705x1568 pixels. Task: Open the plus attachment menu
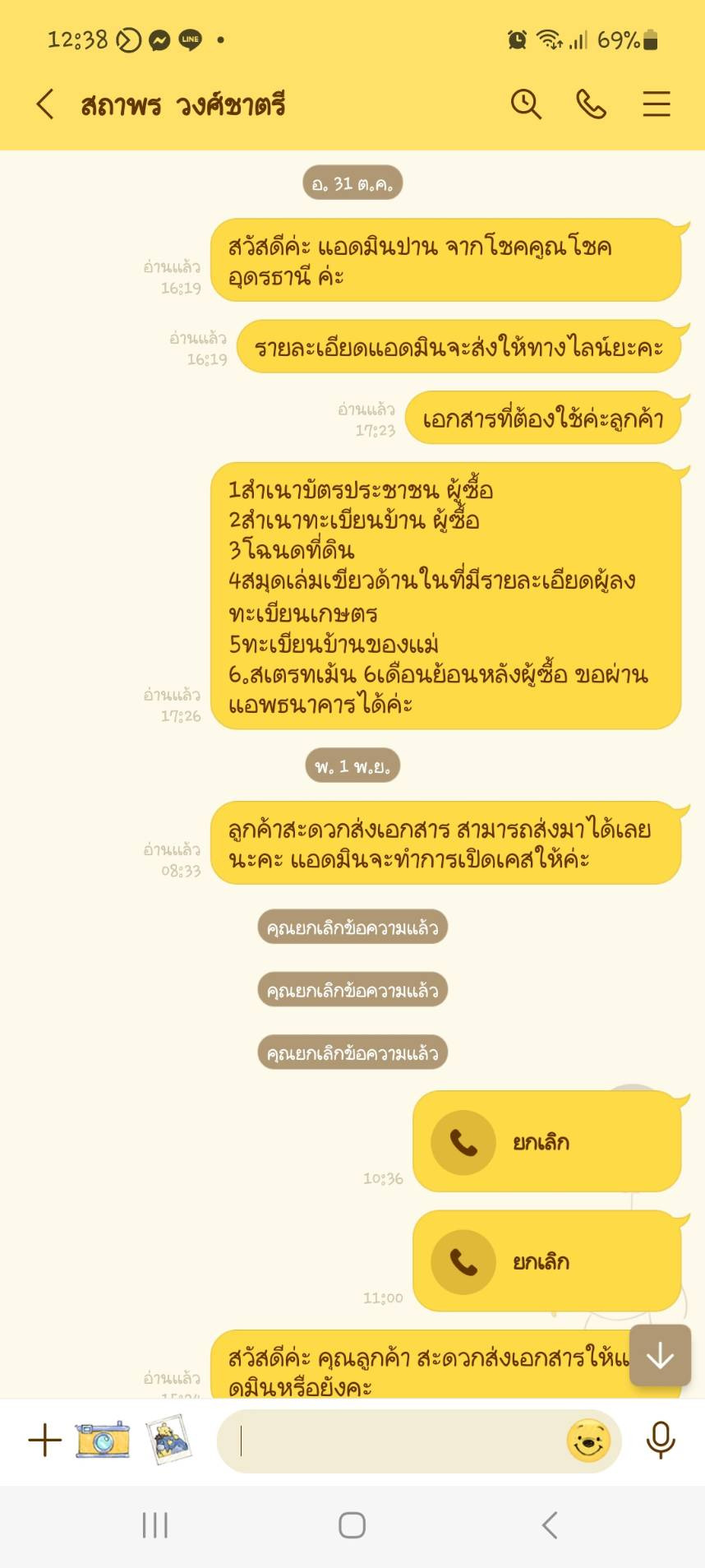(44, 1441)
